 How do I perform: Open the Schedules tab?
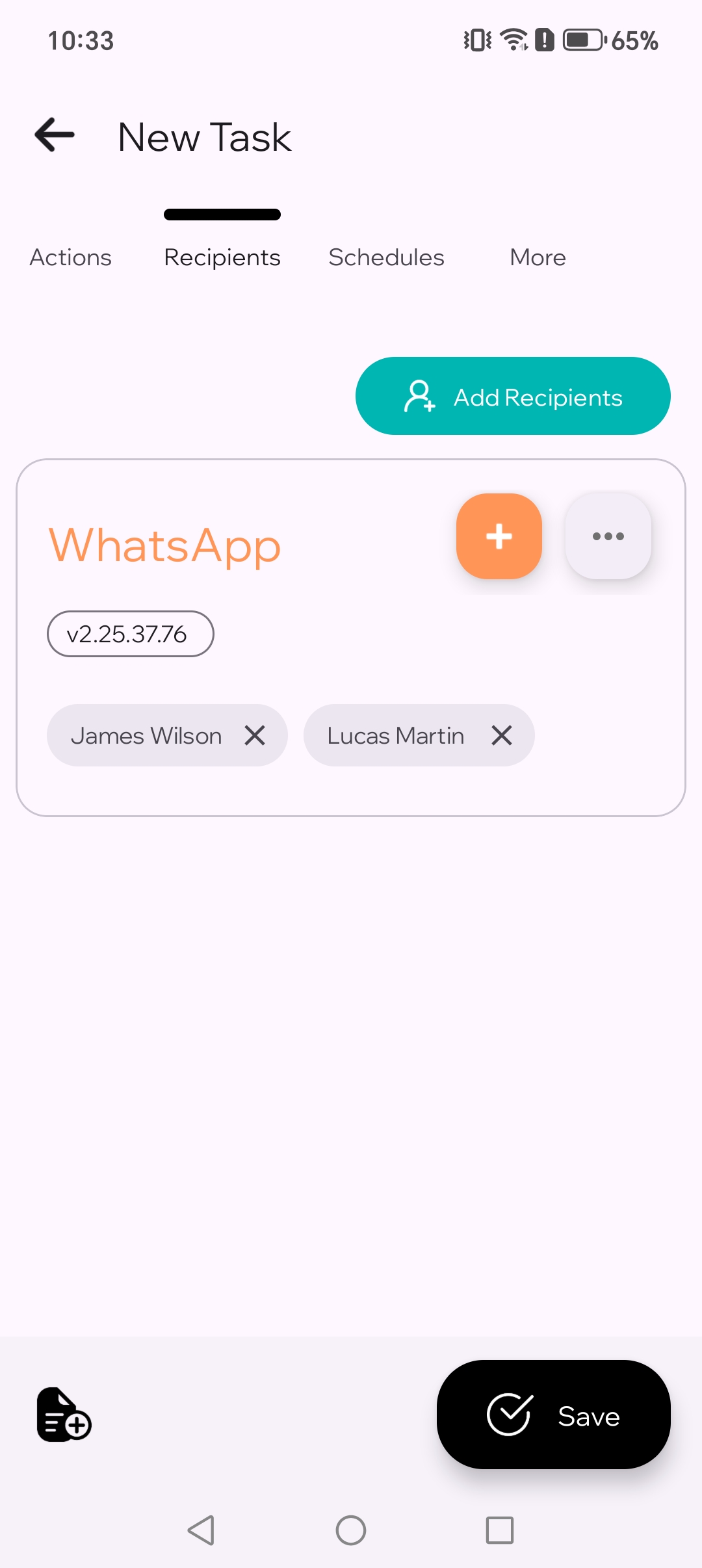coord(386,257)
